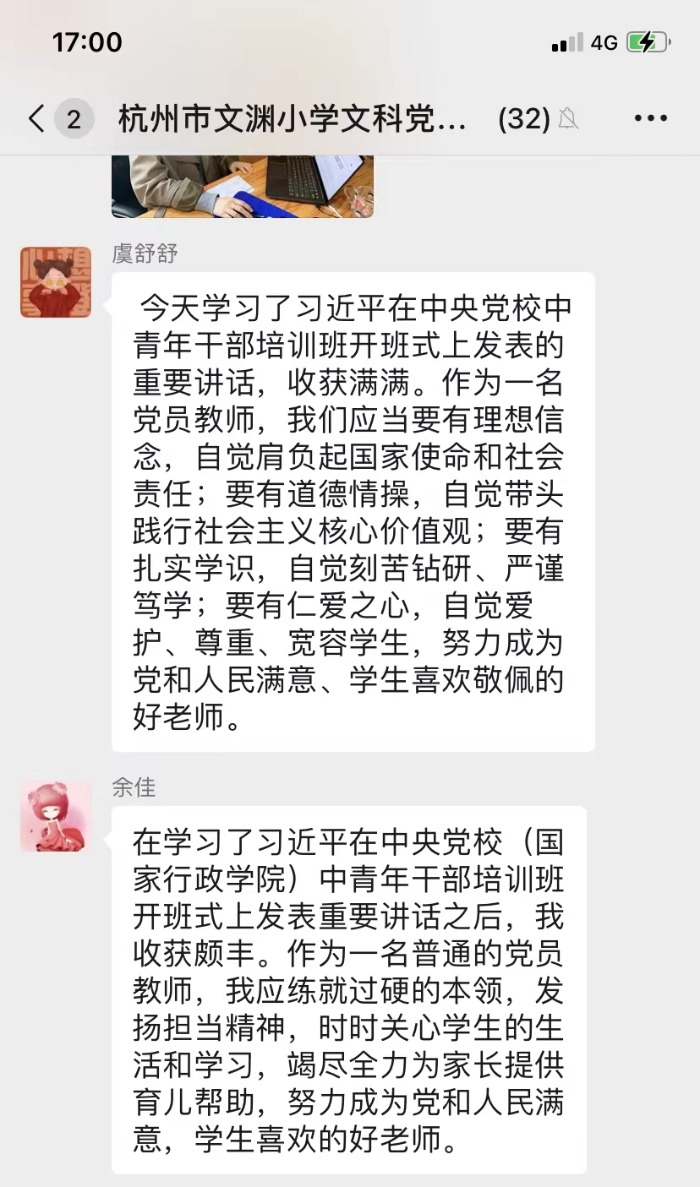Viewport: 700px width, 1187px height.
Task: Open 余佳's profile avatar
Action: click(56, 817)
